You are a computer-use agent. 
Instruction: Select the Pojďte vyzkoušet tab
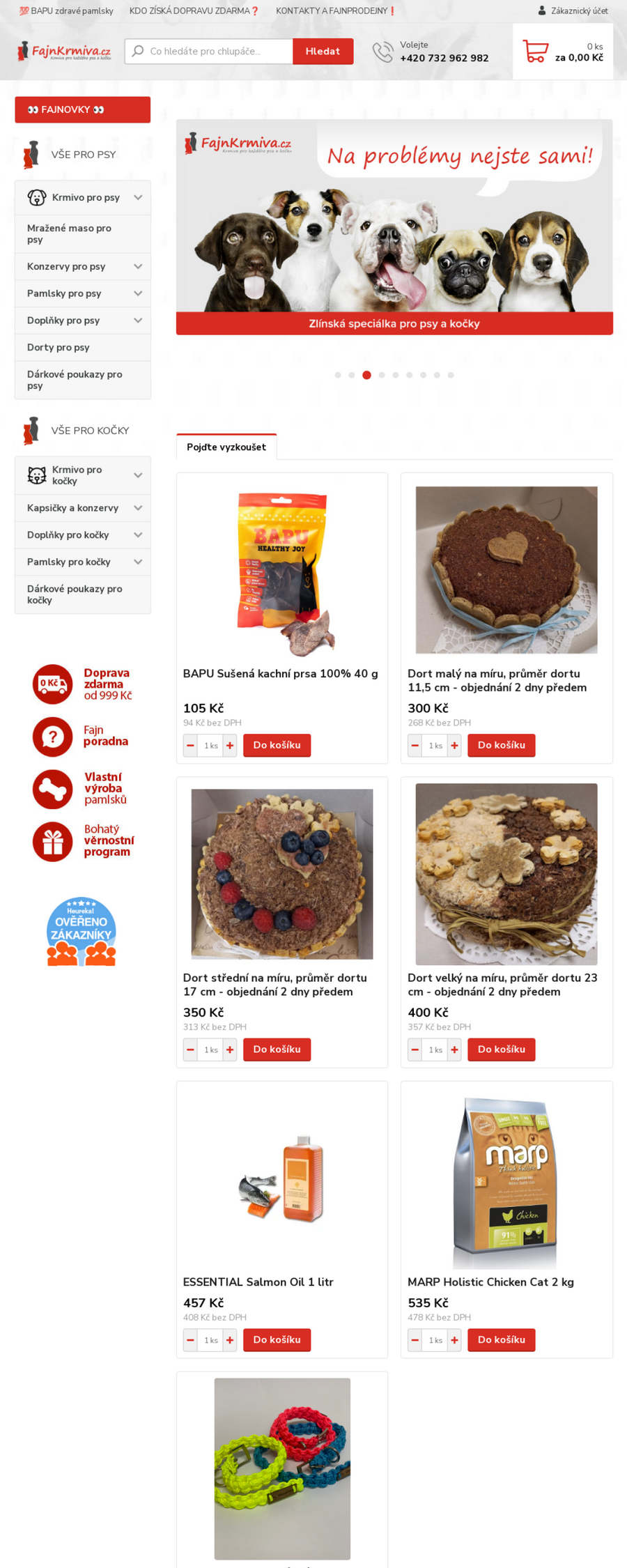tap(226, 447)
